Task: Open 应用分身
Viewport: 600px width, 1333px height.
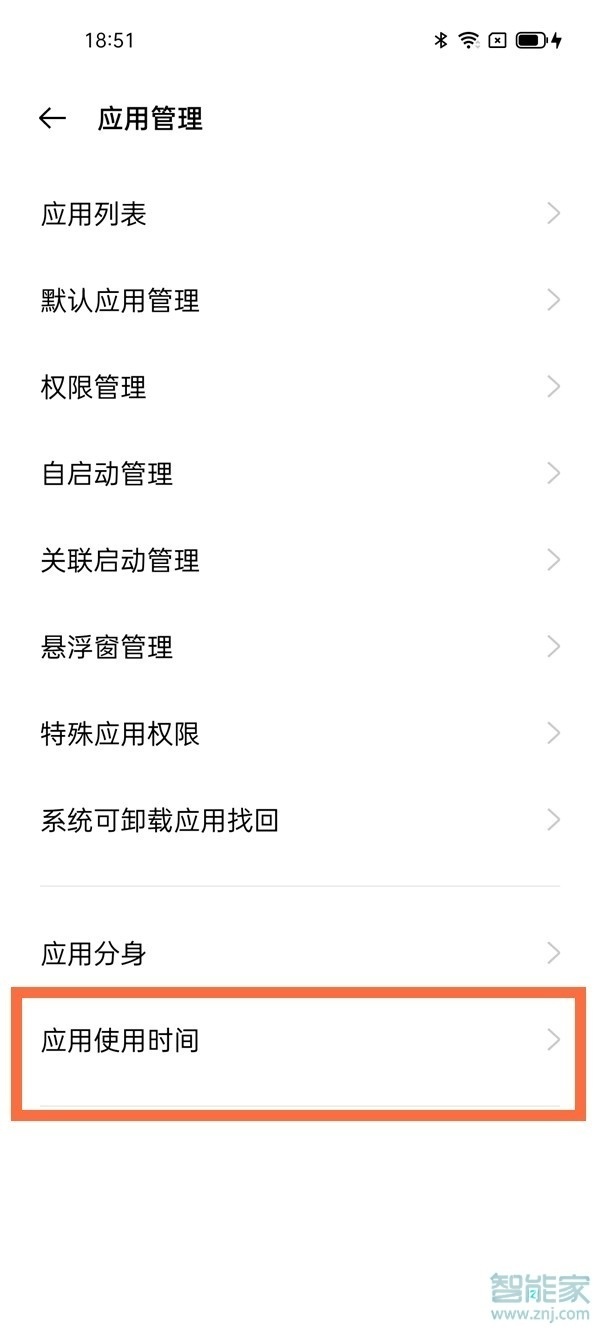Action: pyautogui.click(x=300, y=953)
